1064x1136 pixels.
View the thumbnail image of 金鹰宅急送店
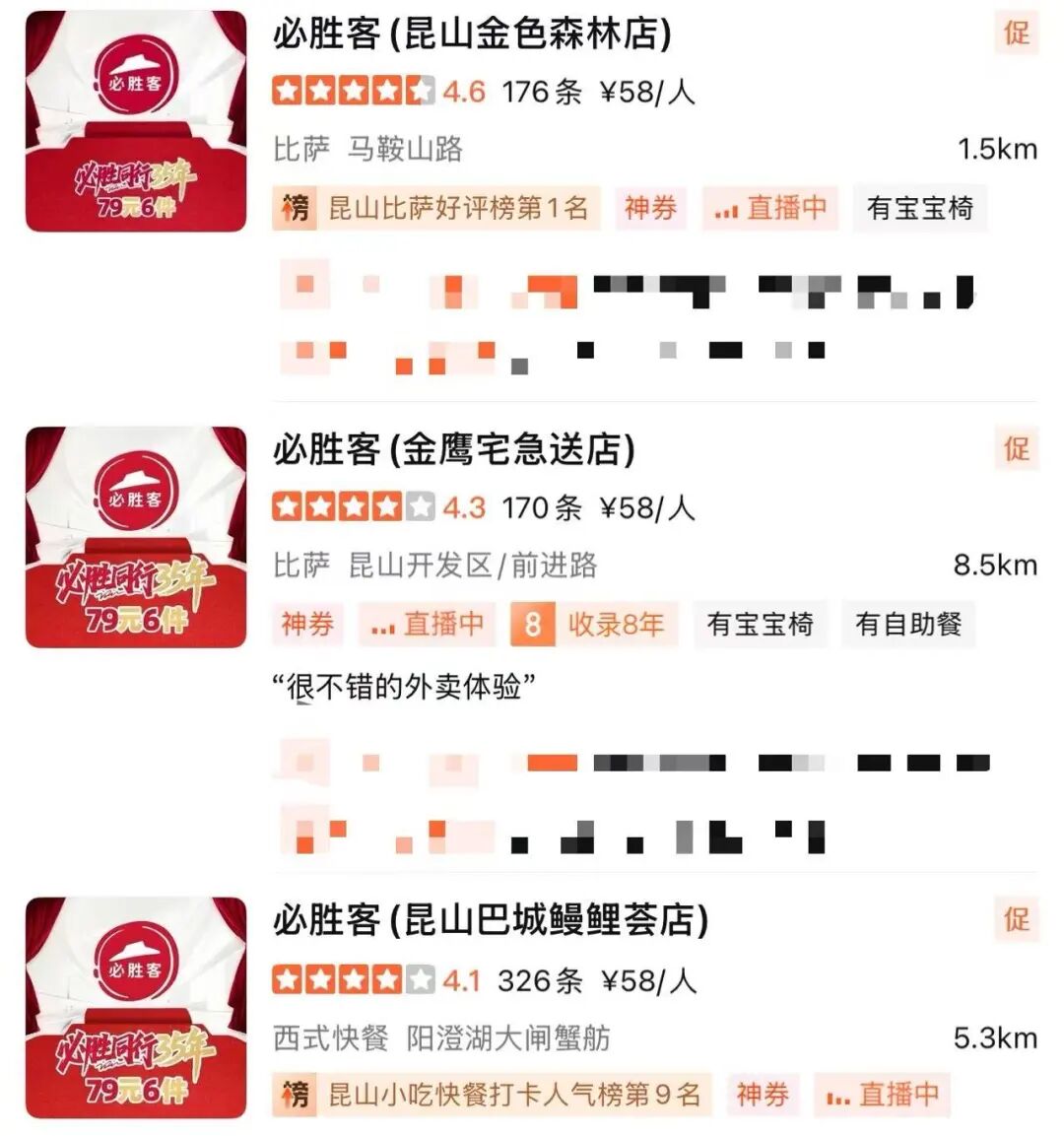[136, 537]
